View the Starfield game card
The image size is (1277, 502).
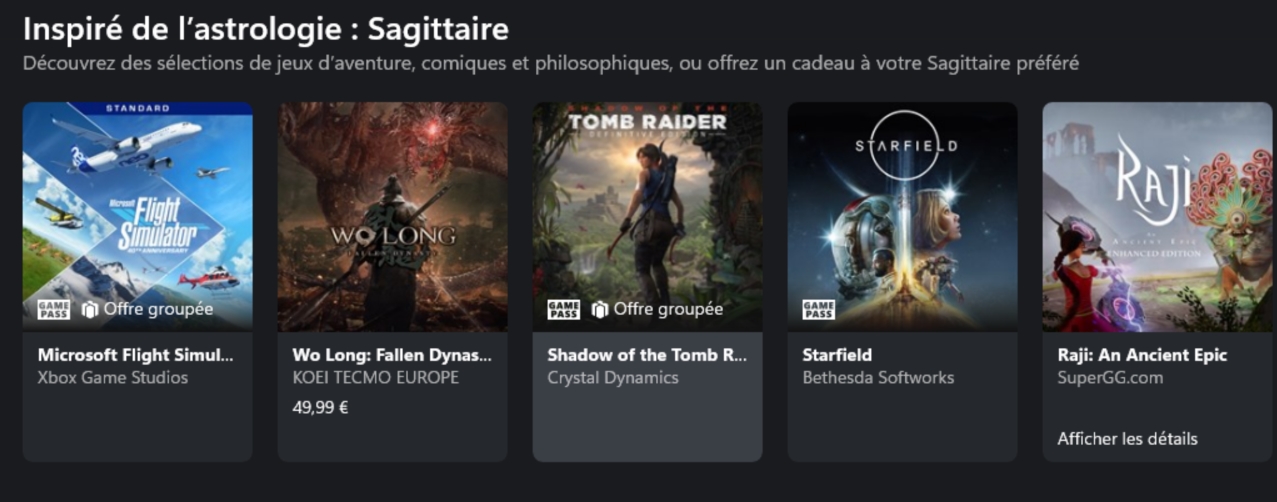click(902, 217)
